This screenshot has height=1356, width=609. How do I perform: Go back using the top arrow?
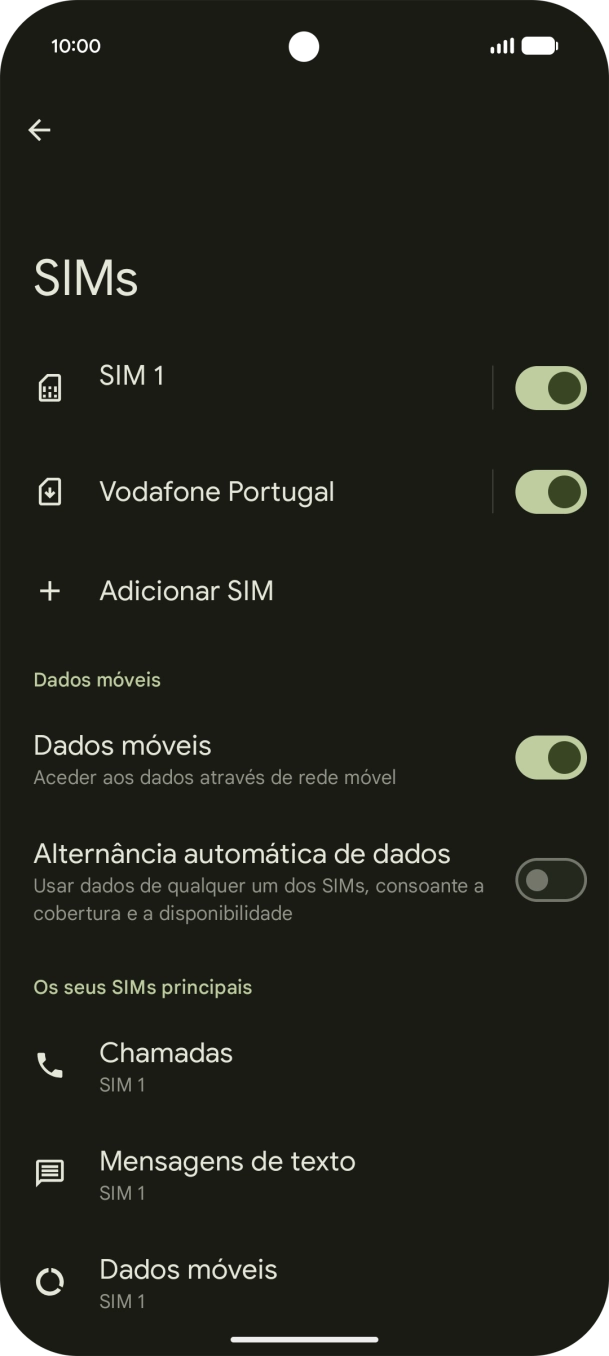pyautogui.click(x=39, y=130)
